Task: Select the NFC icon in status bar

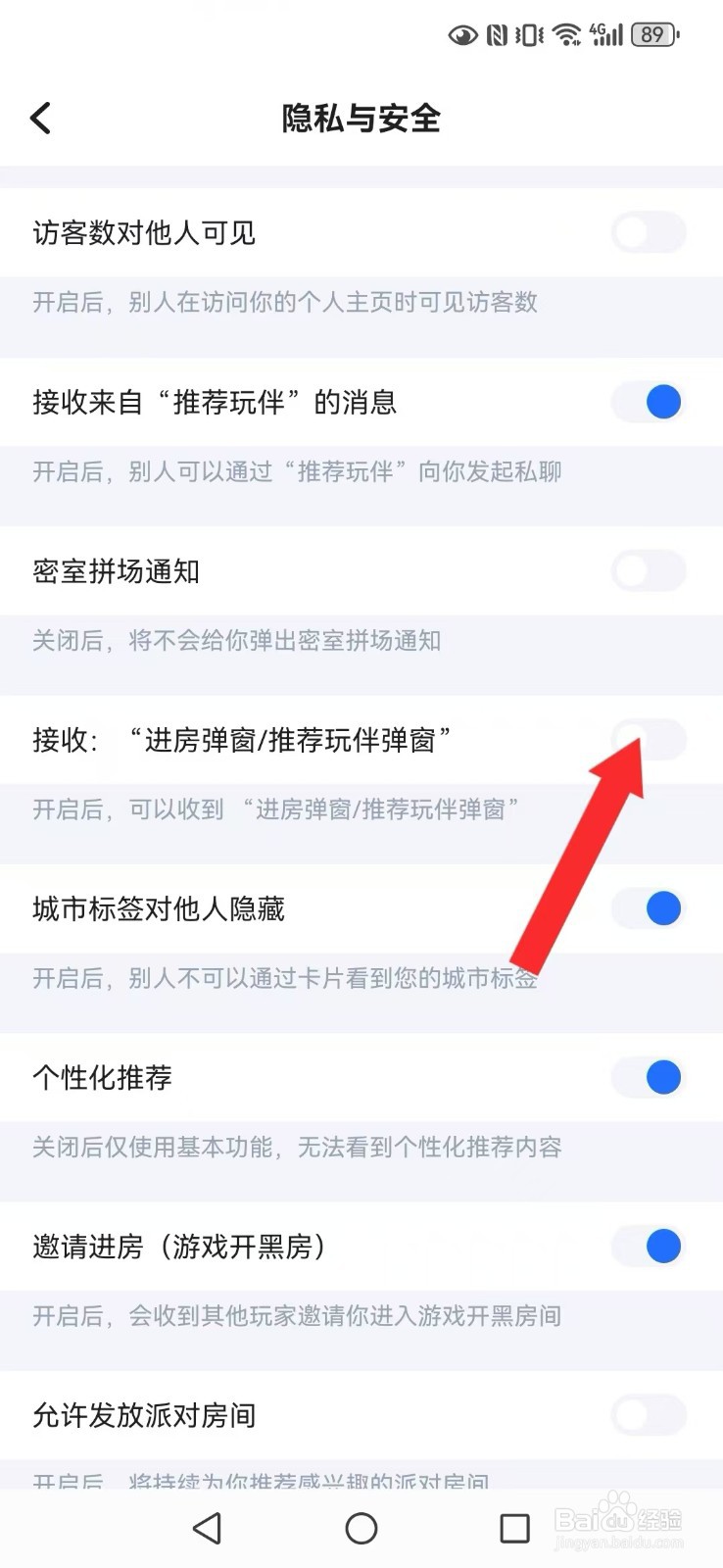Action: 500,33
